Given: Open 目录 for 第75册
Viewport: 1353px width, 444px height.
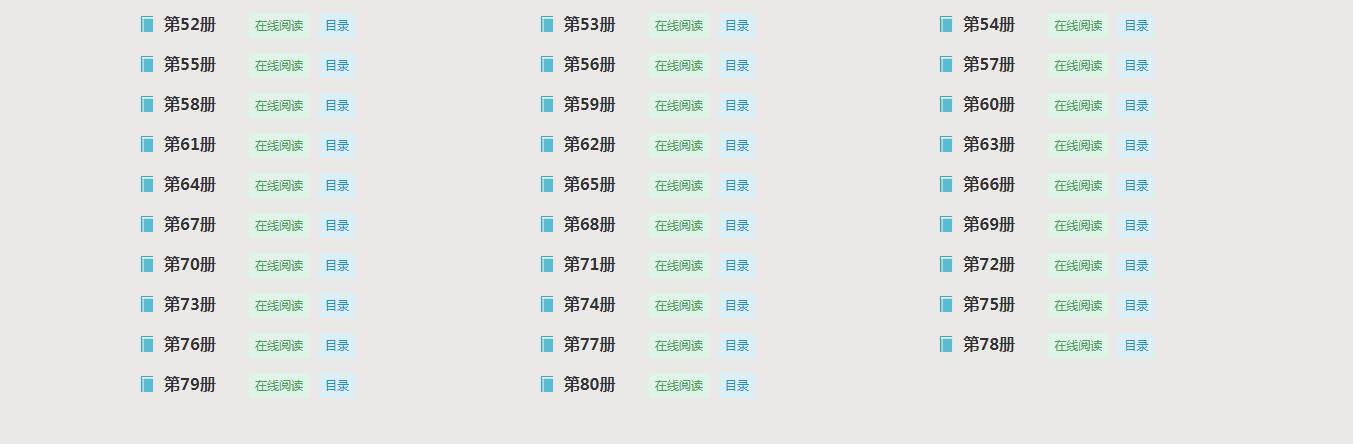Looking at the screenshot, I should coord(1136,306).
